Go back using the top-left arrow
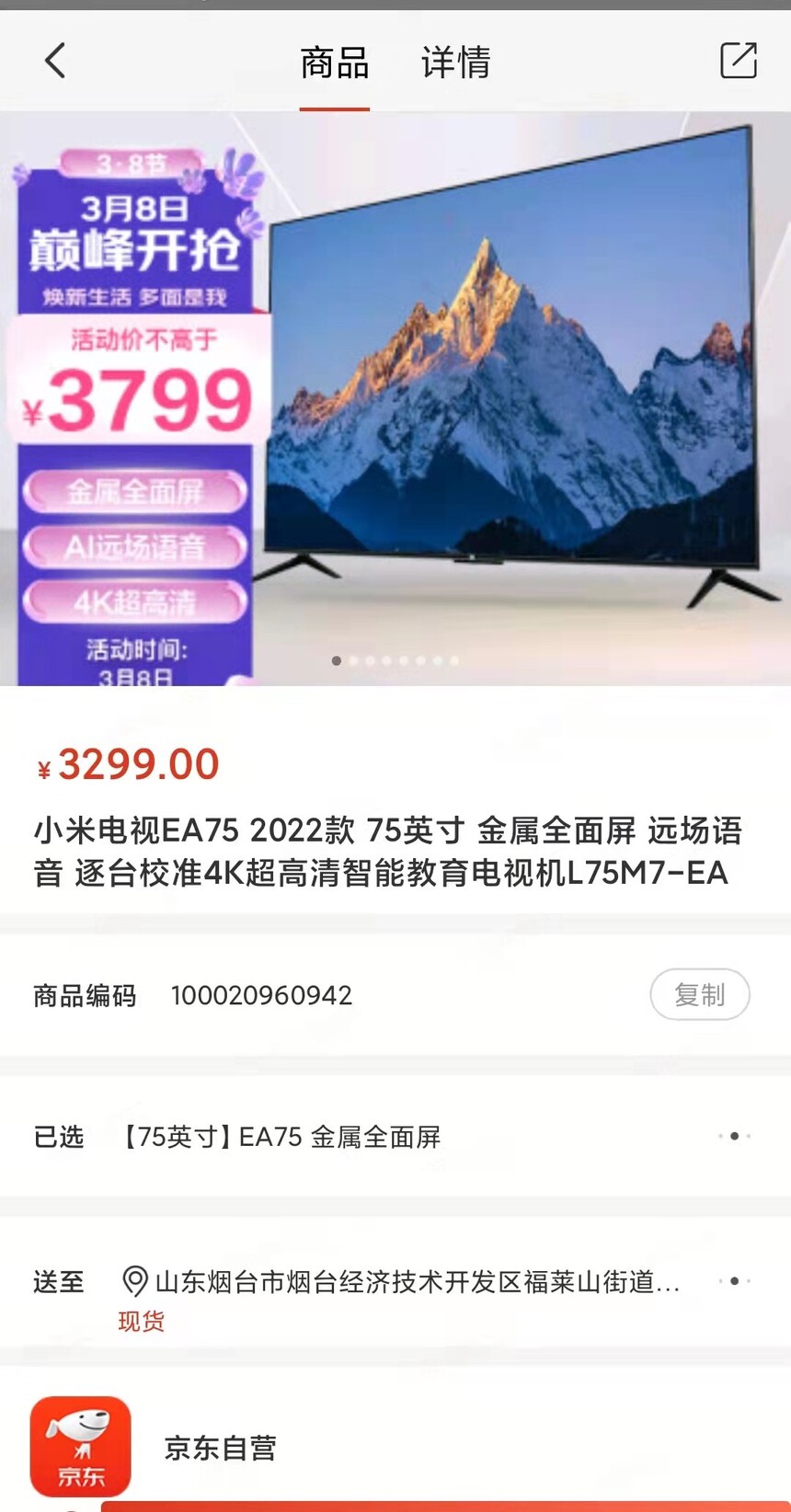Image resolution: width=791 pixels, height=1512 pixels. click(x=55, y=62)
